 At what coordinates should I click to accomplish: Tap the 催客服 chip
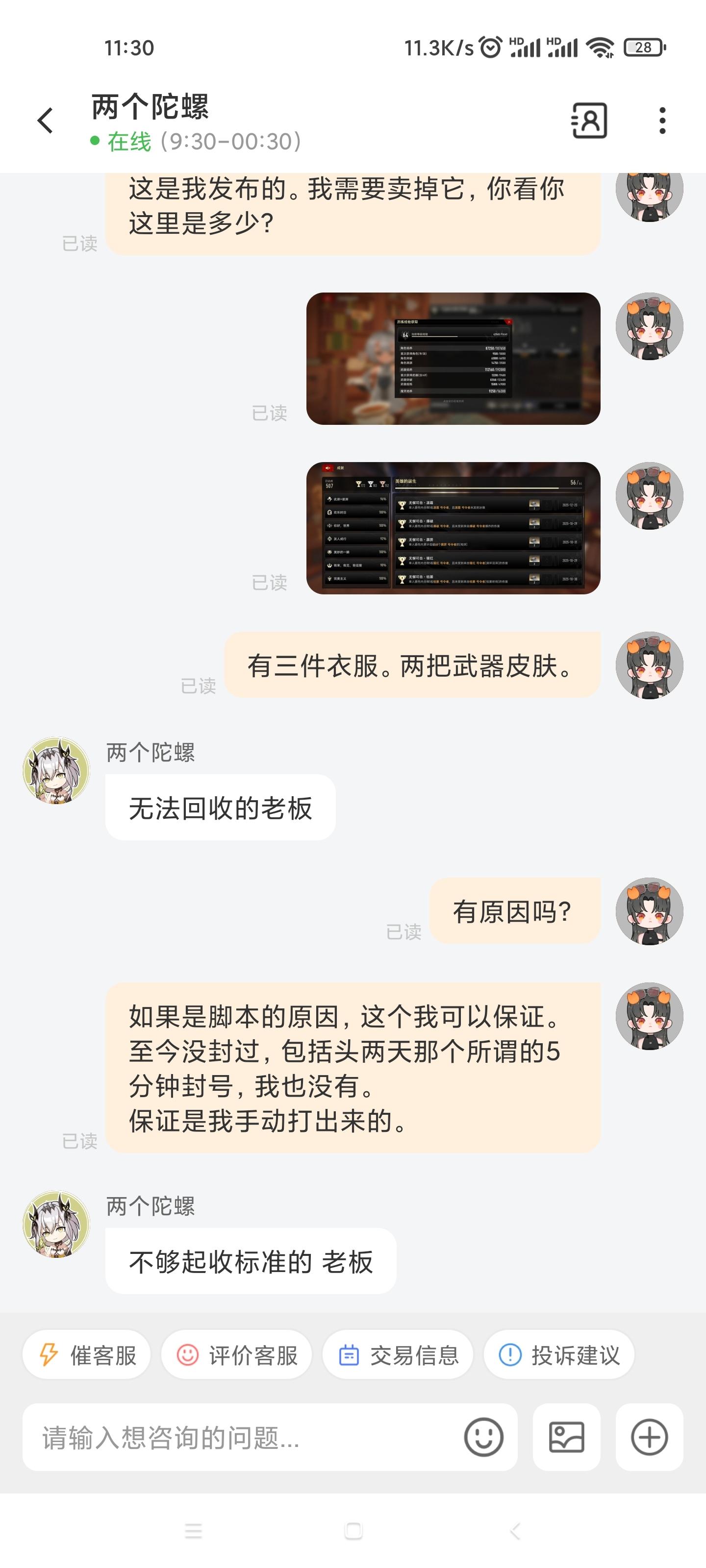(x=86, y=1355)
